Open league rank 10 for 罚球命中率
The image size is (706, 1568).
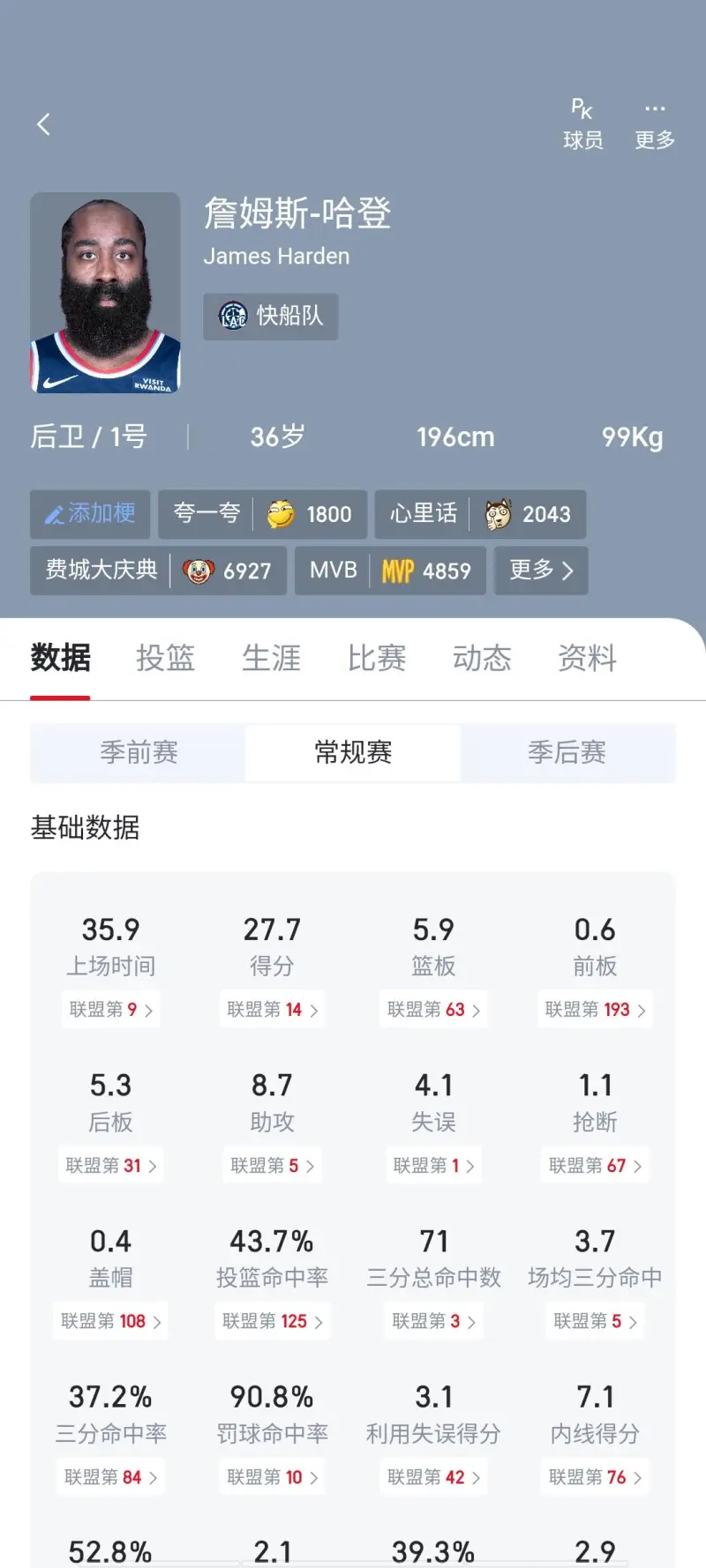(272, 1476)
